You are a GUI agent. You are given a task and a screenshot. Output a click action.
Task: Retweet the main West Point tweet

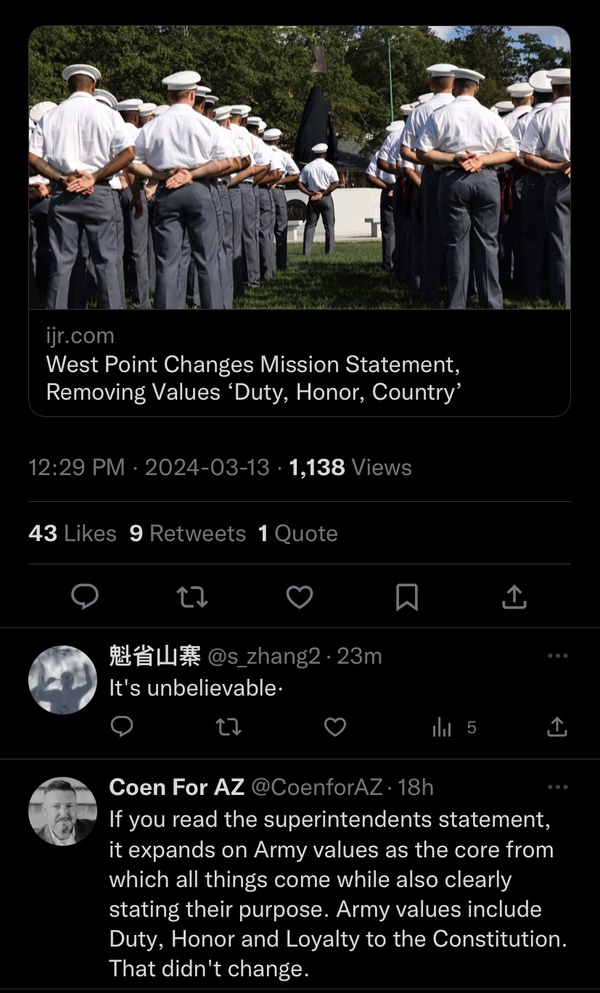[x=192, y=597]
